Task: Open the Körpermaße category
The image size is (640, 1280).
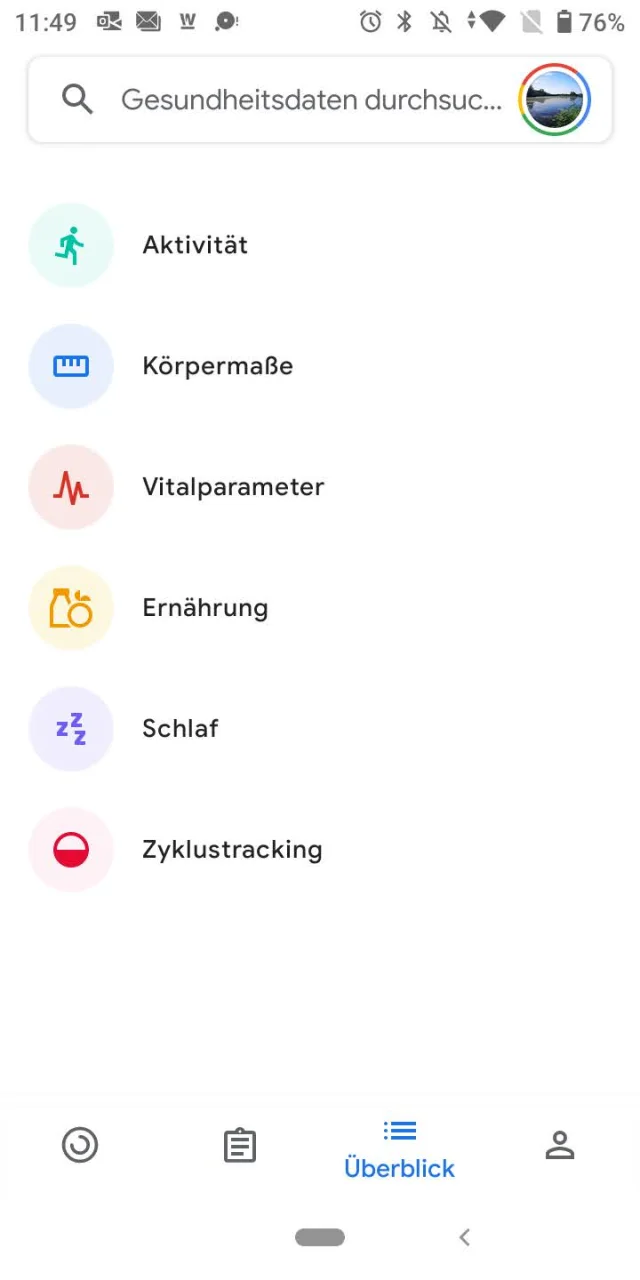Action: click(217, 366)
